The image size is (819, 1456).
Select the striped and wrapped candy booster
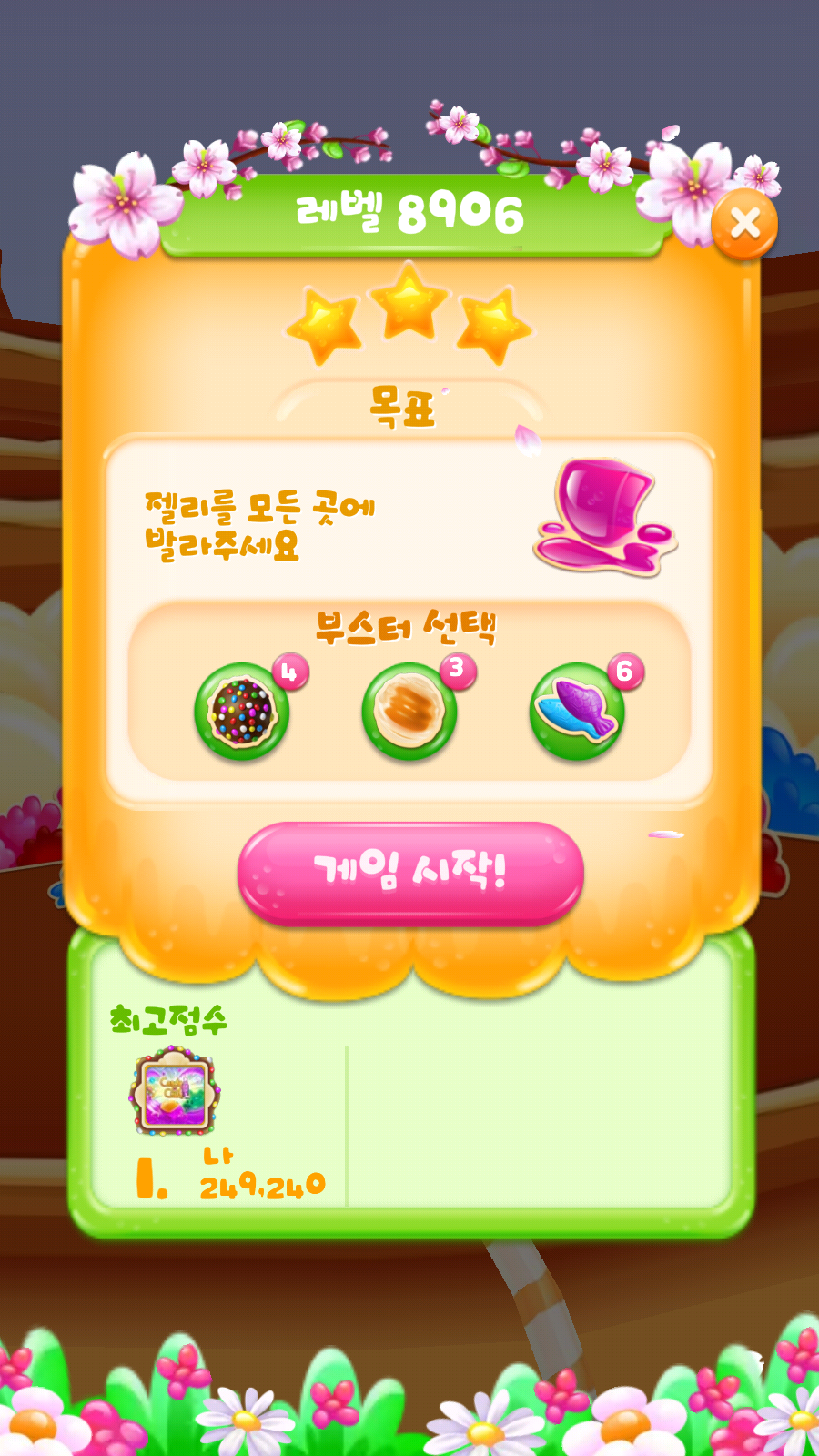pos(409,712)
